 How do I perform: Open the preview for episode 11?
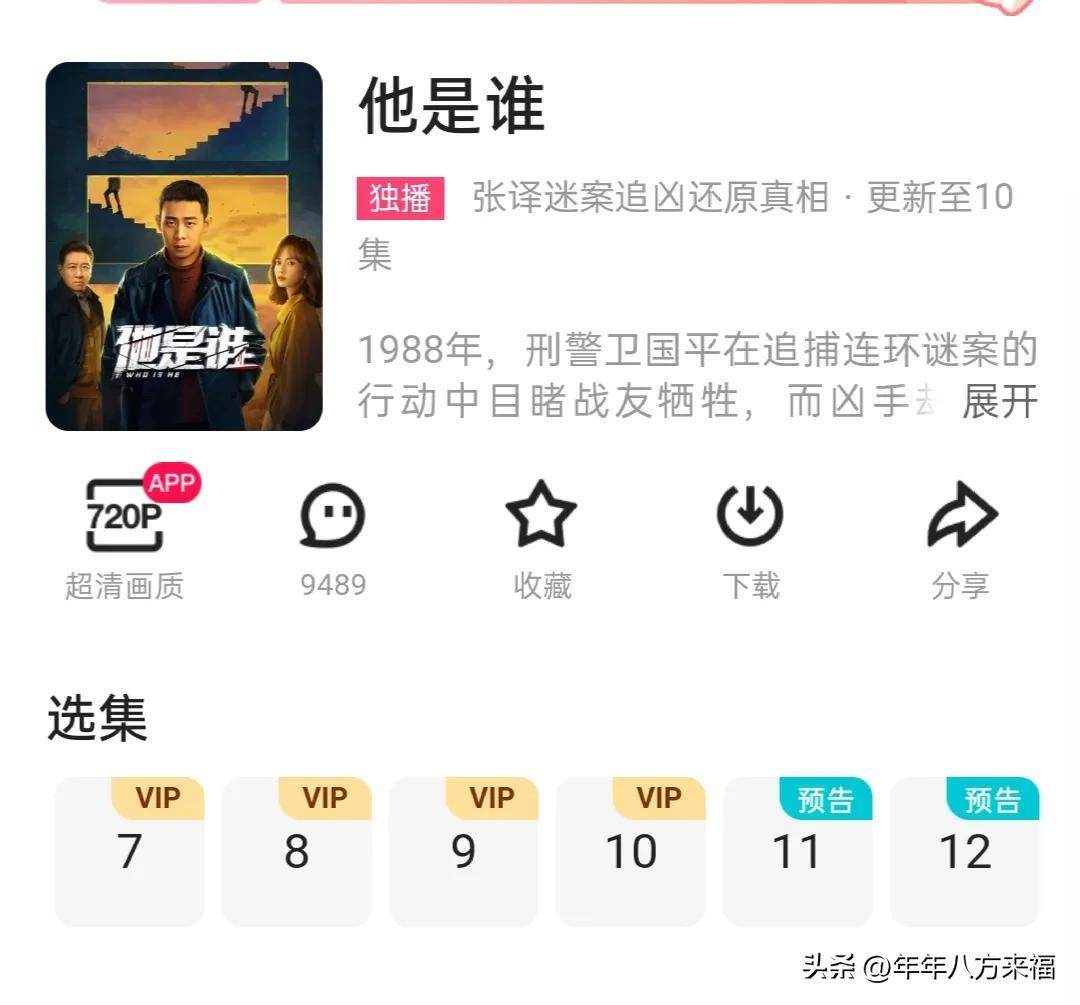(797, 852)
